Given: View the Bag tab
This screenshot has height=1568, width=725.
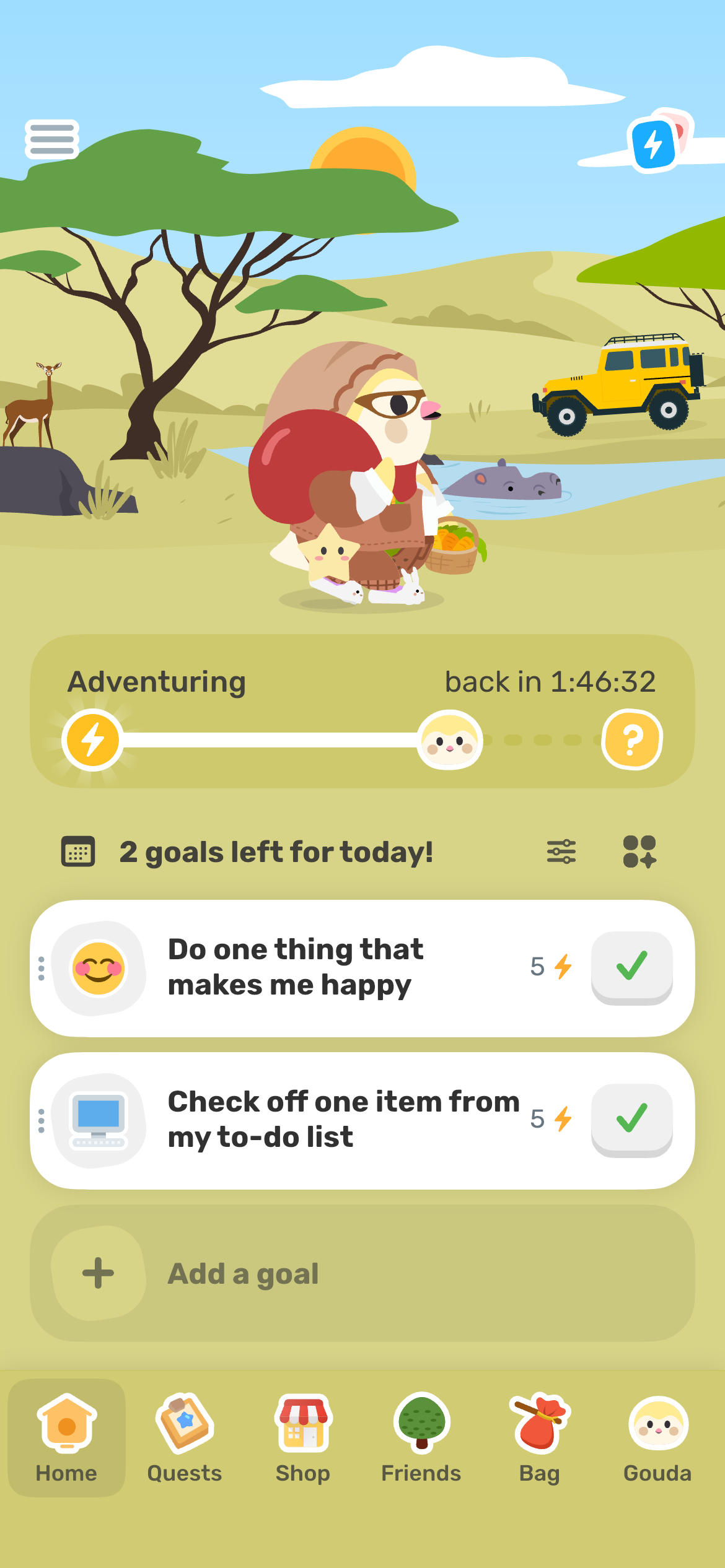Looking at the screenshot, I should click(540, 1438).
